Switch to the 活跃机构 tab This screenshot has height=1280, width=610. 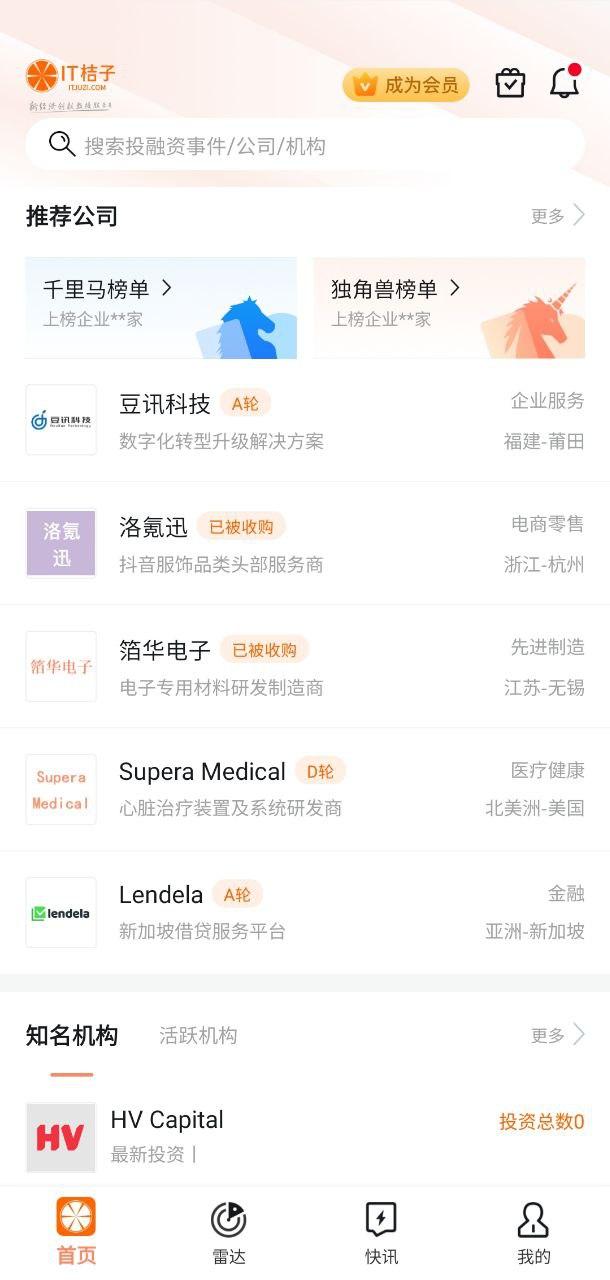click(x=198, y=1036)
